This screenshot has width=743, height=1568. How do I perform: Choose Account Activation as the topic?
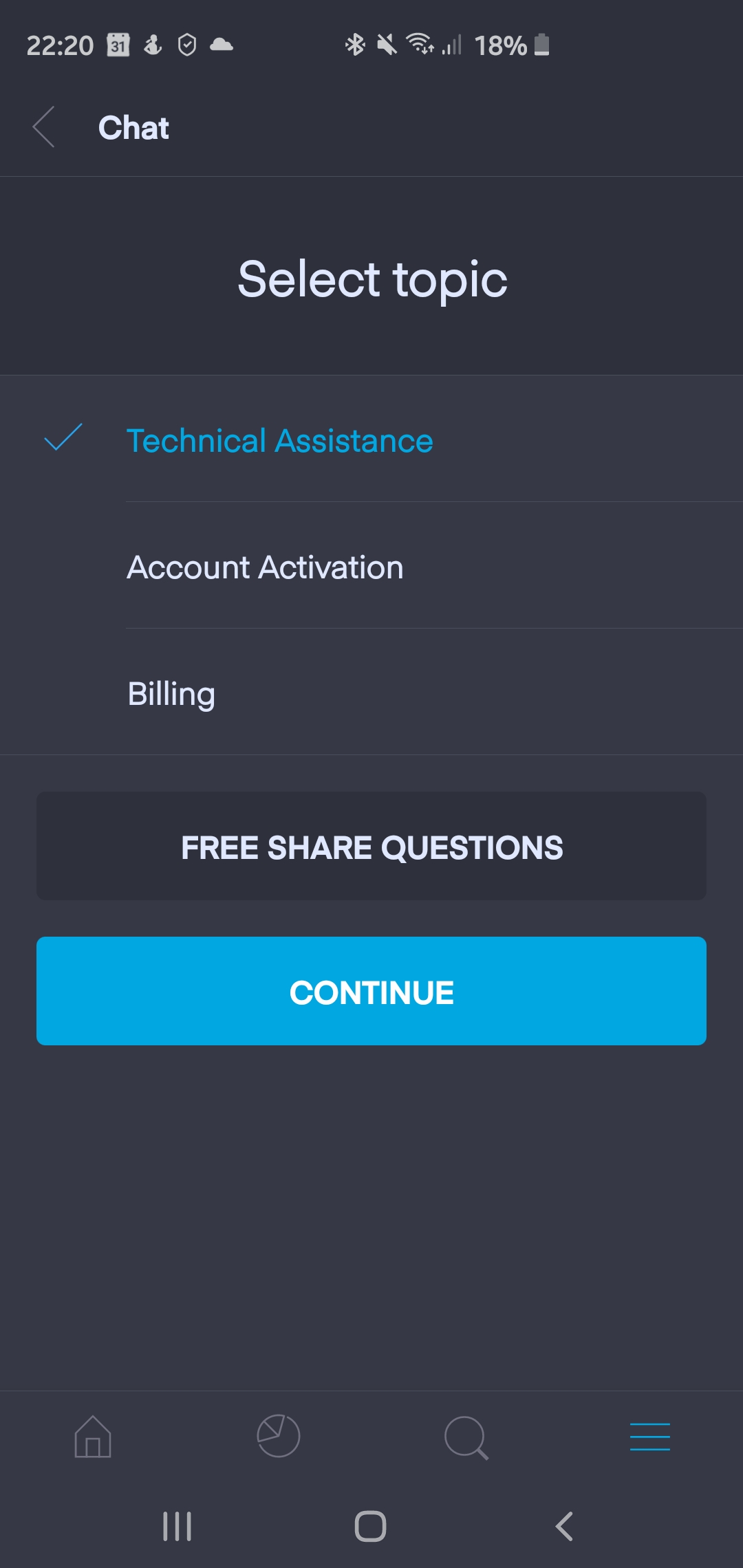[371, 566]
